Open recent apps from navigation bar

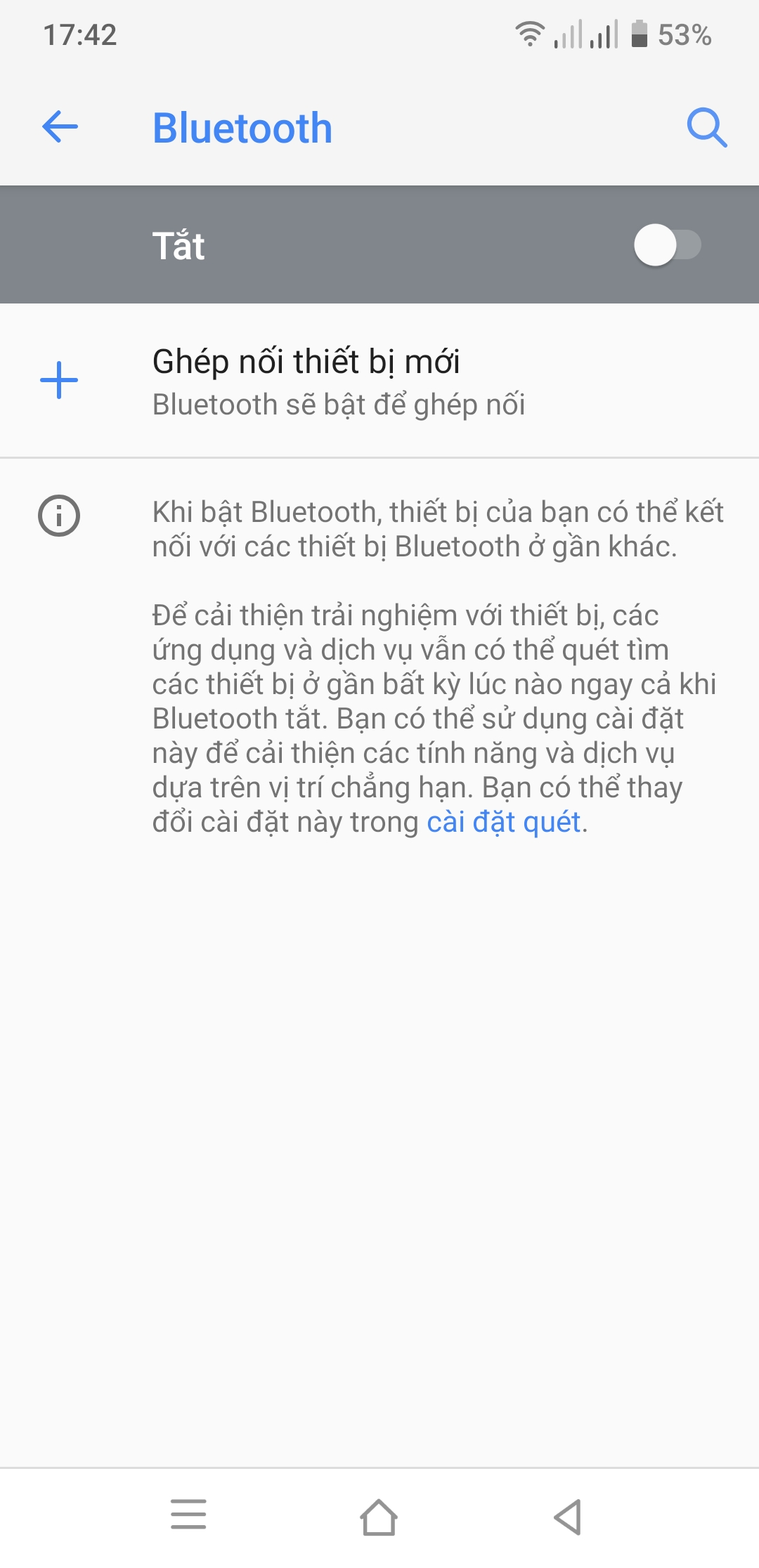click(x=188, y=1514)
